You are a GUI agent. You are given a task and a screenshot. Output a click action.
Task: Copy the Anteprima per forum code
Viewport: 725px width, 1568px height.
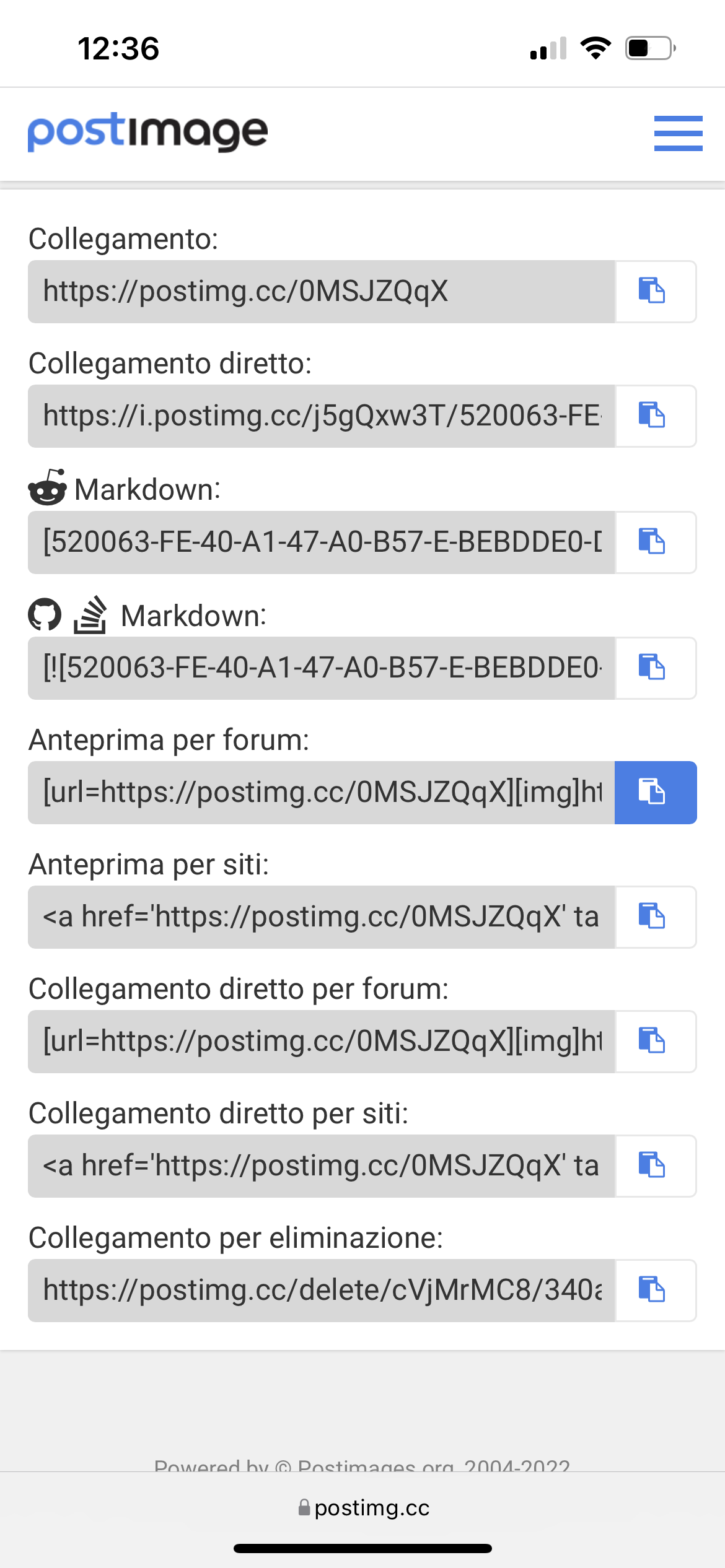tap(656, 793)
